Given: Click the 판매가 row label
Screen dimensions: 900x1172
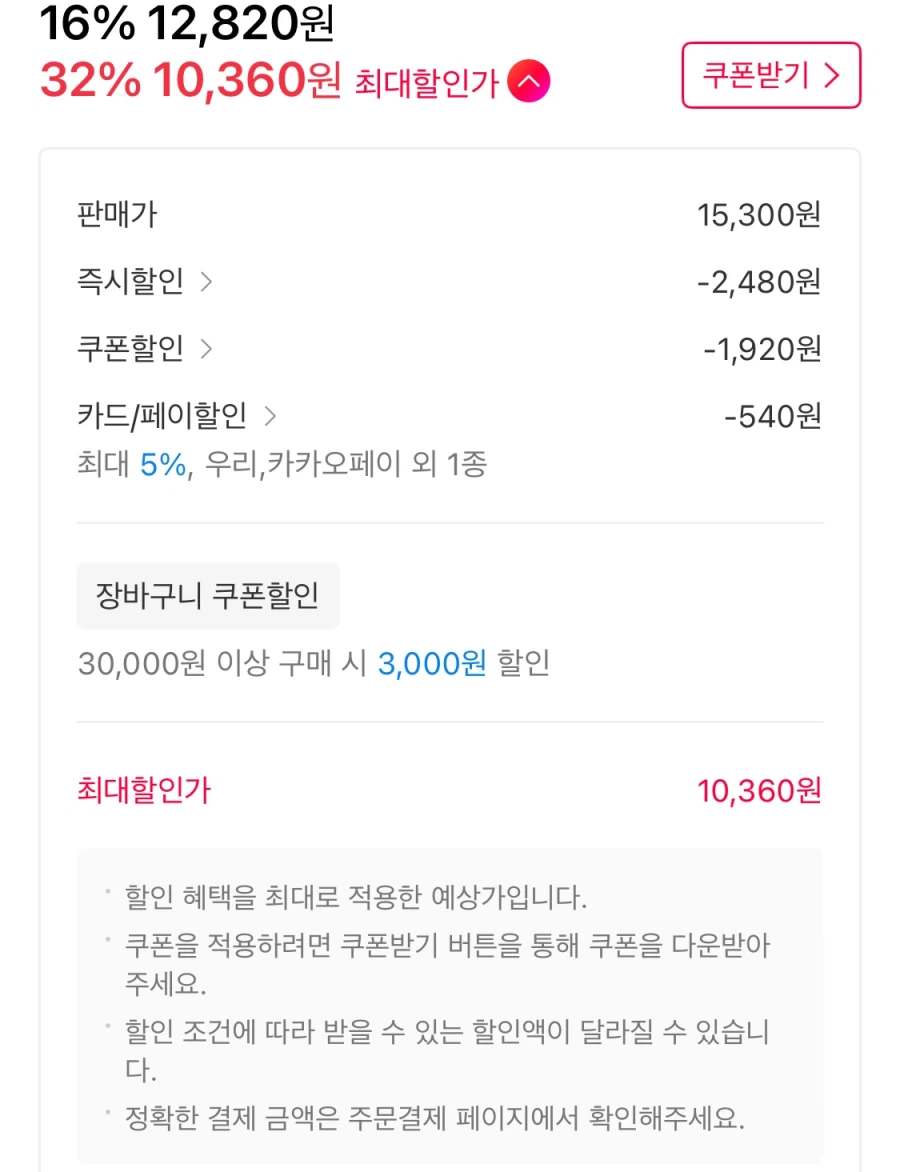Looking at the screenshot, I should 117,215.
